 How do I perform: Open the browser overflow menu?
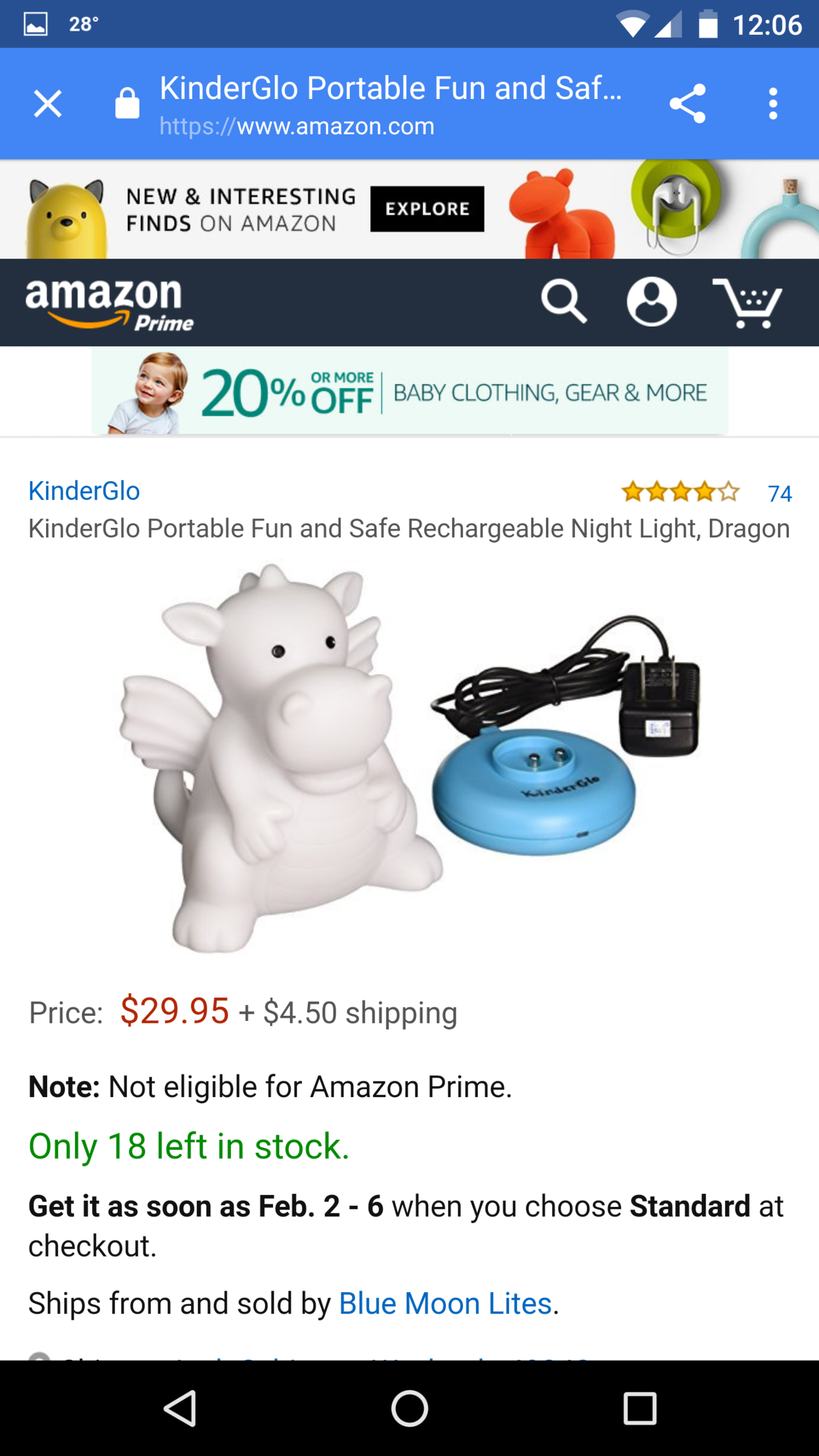(773, 103)
